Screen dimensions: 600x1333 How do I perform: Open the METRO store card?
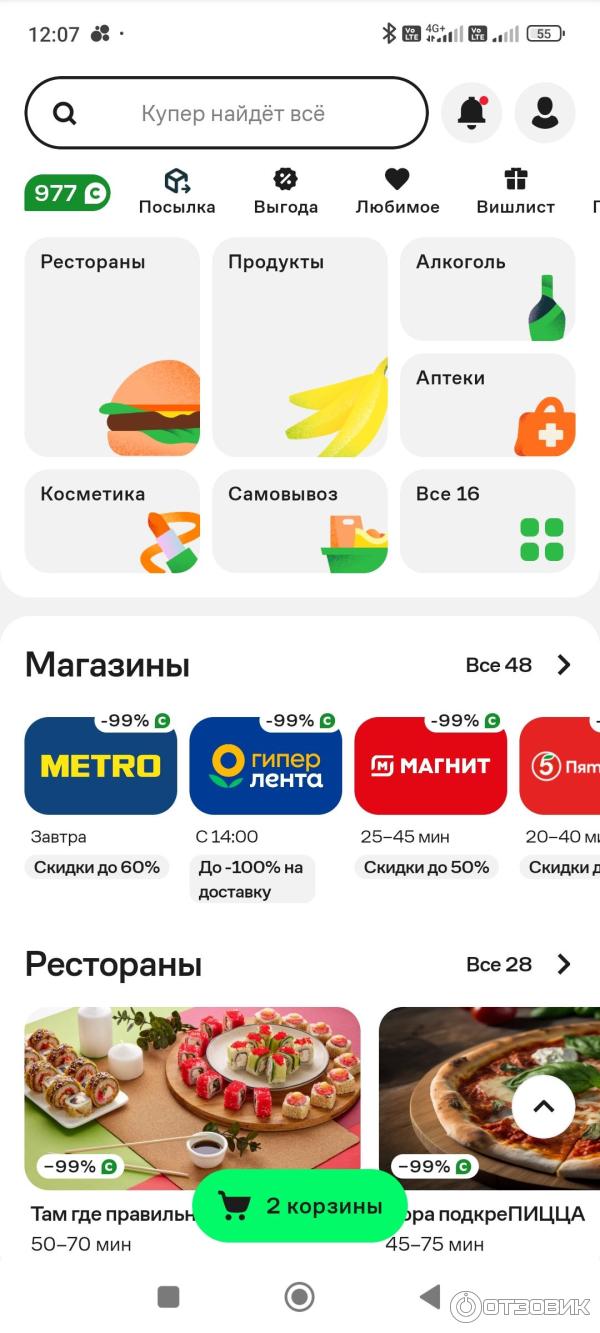tap(101, 766)
